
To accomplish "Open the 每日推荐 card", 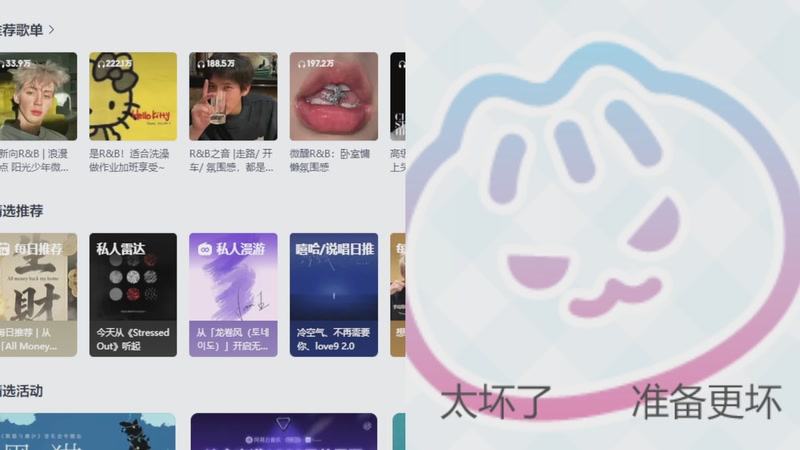I will pos(38,278).
